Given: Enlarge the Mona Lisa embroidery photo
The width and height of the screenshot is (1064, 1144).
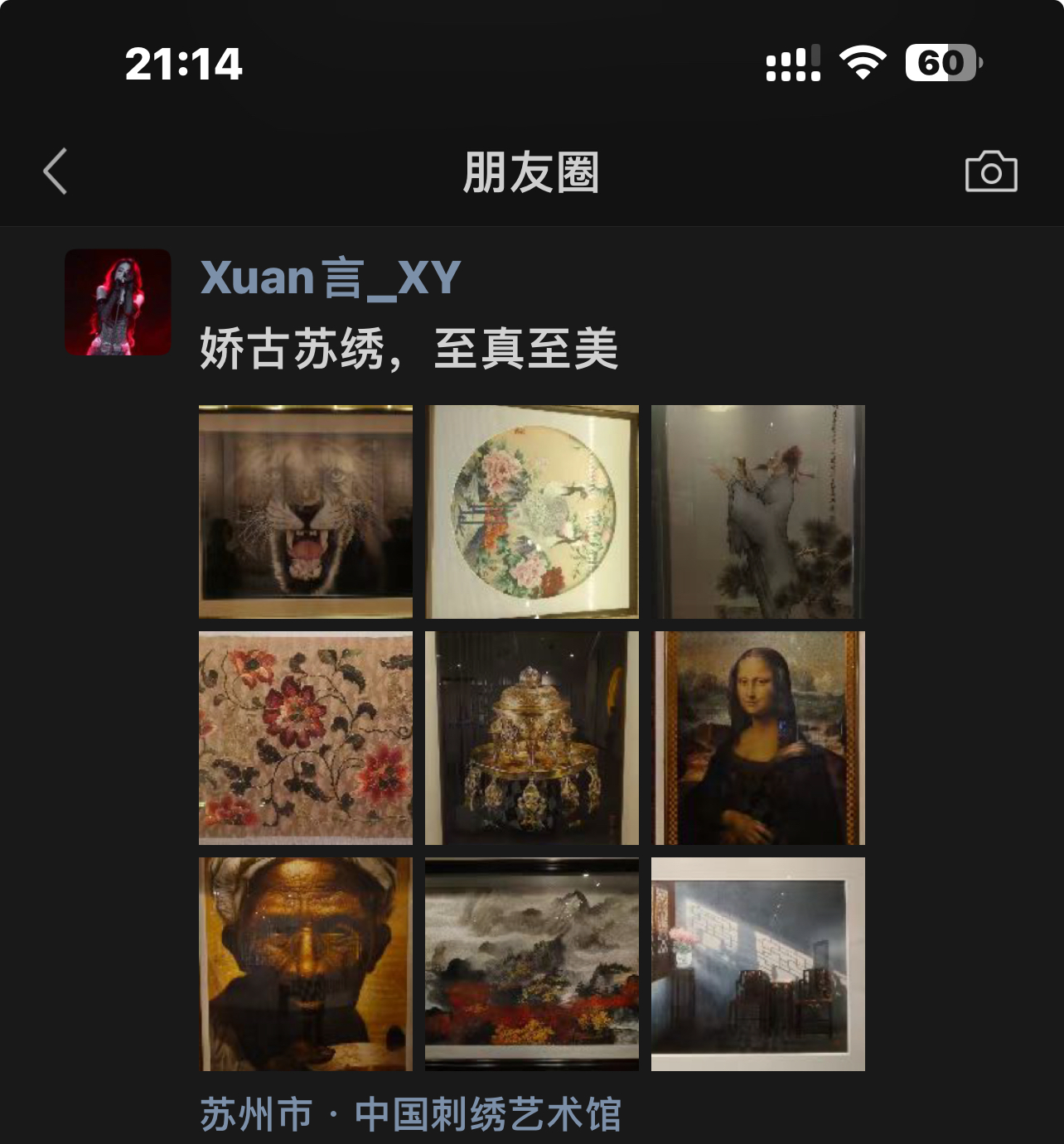Looking at the screenshot, I should [757, 738].
